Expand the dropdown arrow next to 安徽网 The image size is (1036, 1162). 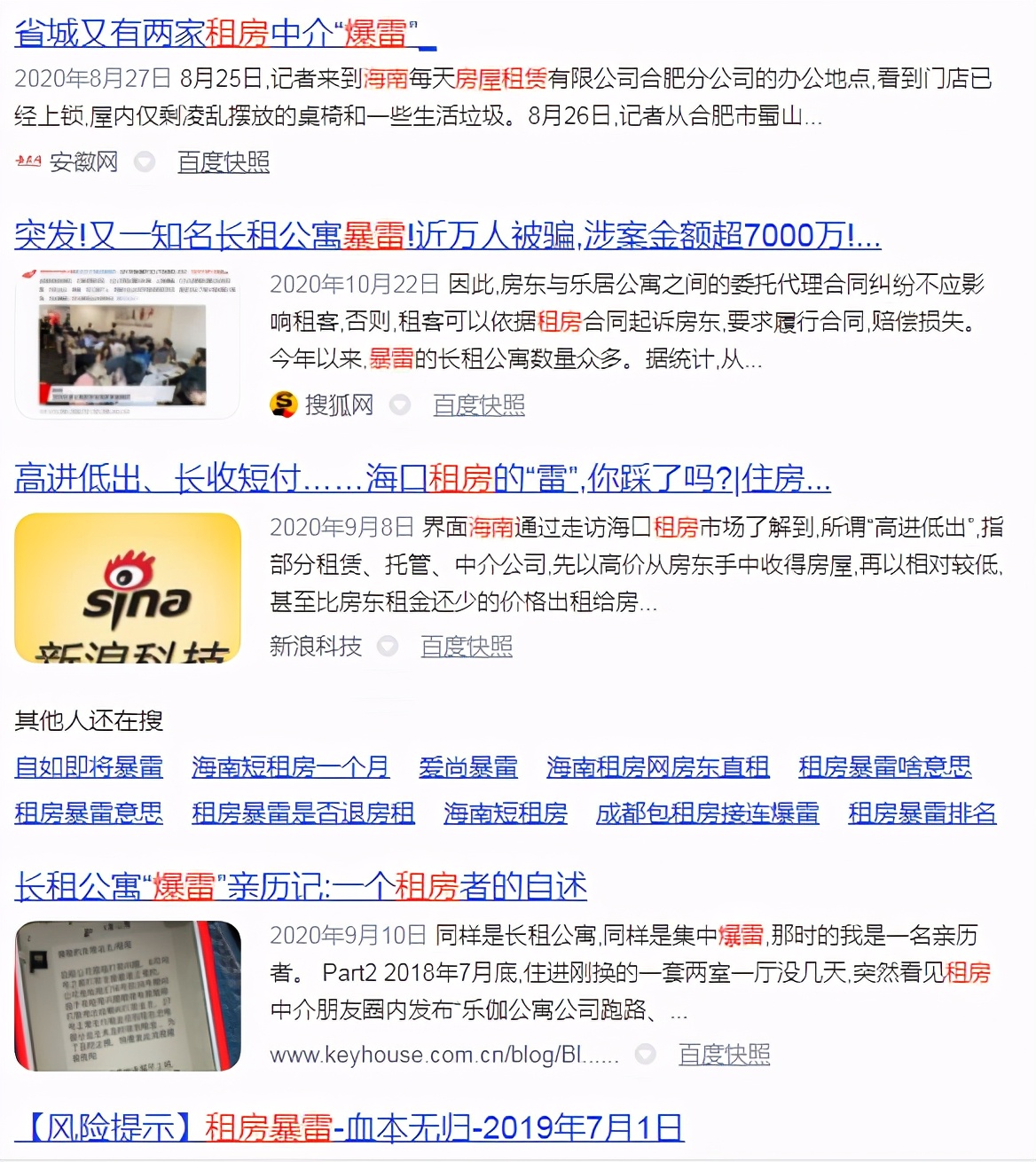click(x=142, y=162)
